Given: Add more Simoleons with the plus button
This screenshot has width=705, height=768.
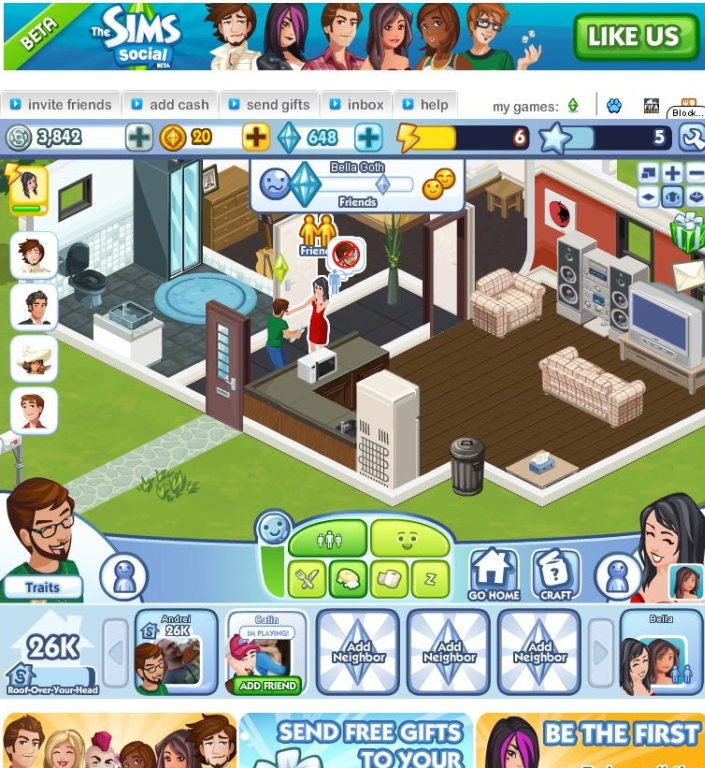Looking at the screenshot, I should [138, 137].
